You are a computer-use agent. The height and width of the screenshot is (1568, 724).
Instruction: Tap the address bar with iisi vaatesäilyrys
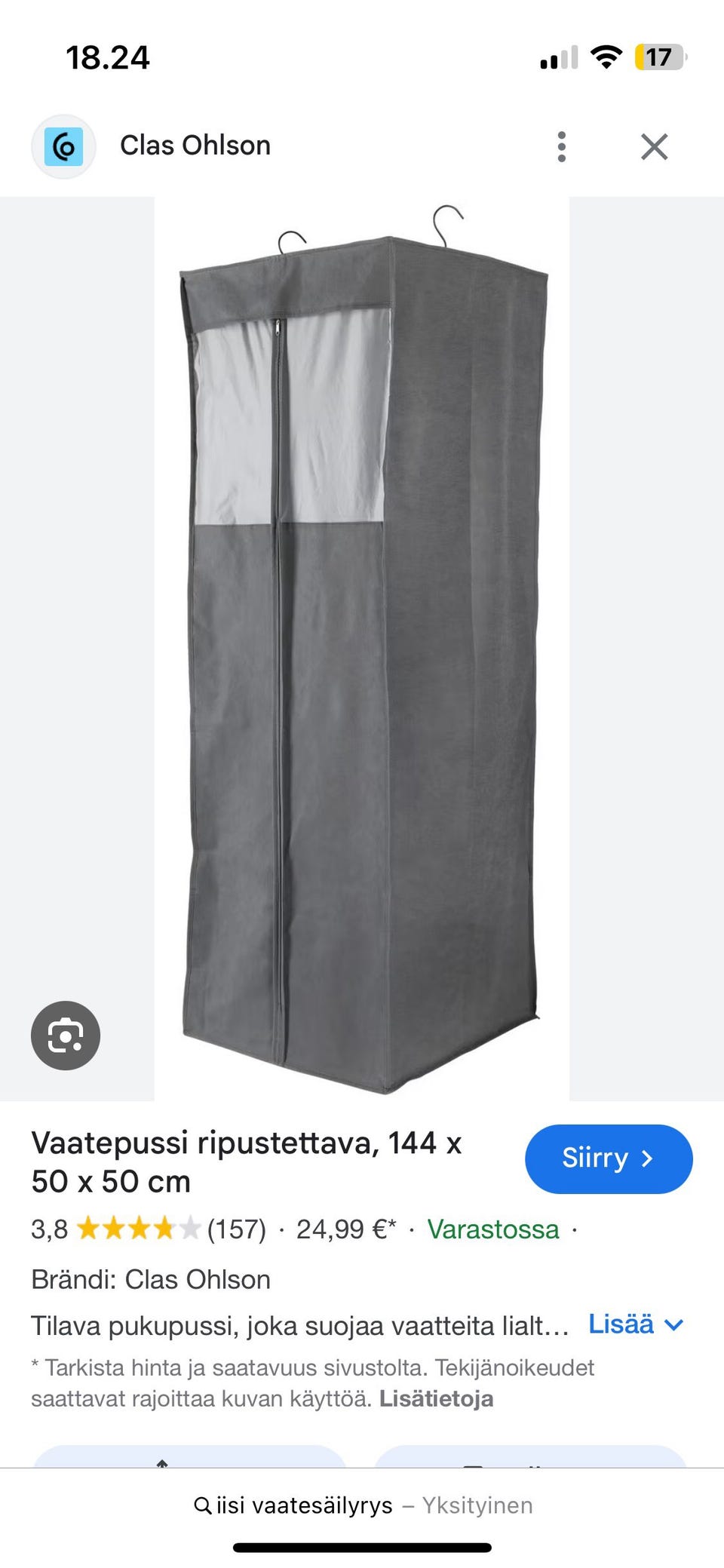(362, 1505)
